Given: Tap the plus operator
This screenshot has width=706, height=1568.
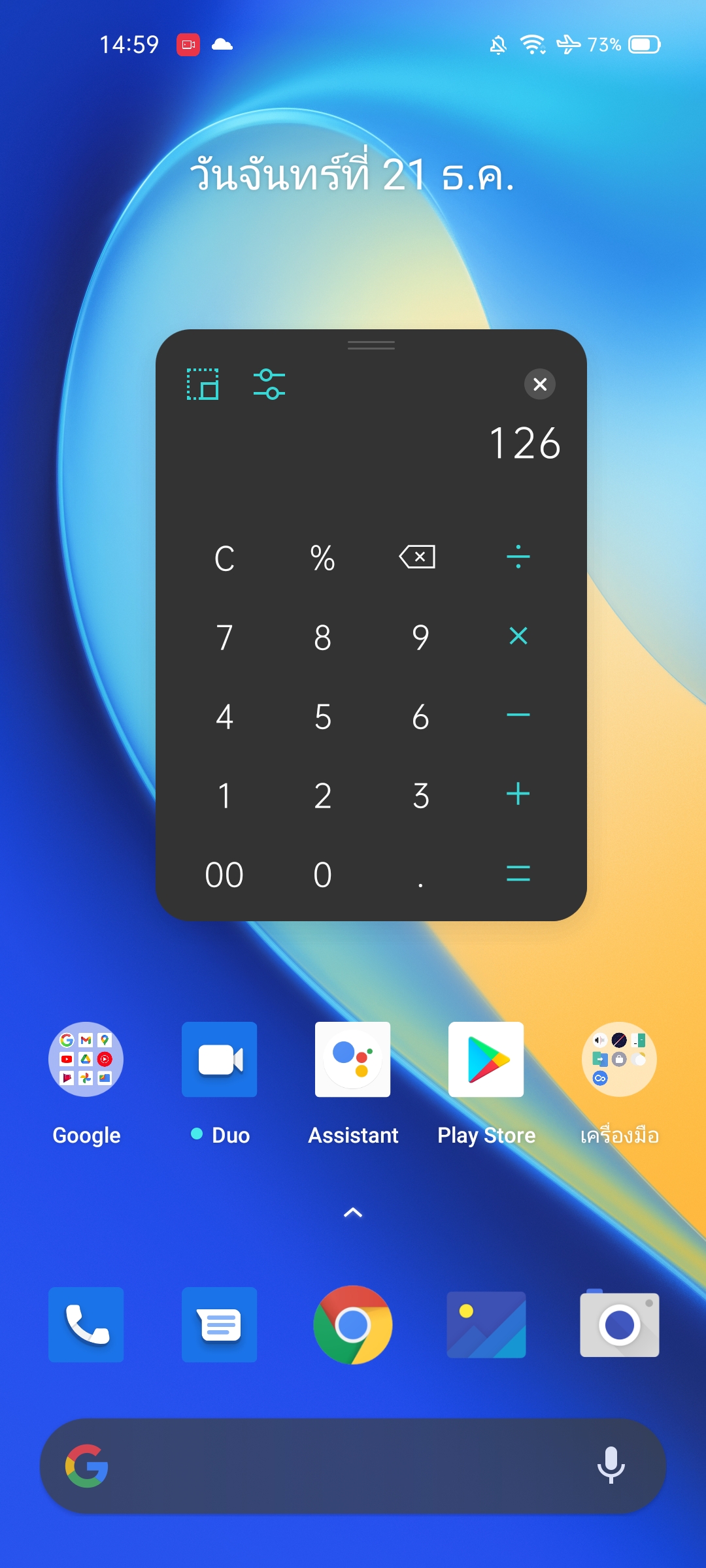Looking at the screenshot, I should (x=518, y=794).
